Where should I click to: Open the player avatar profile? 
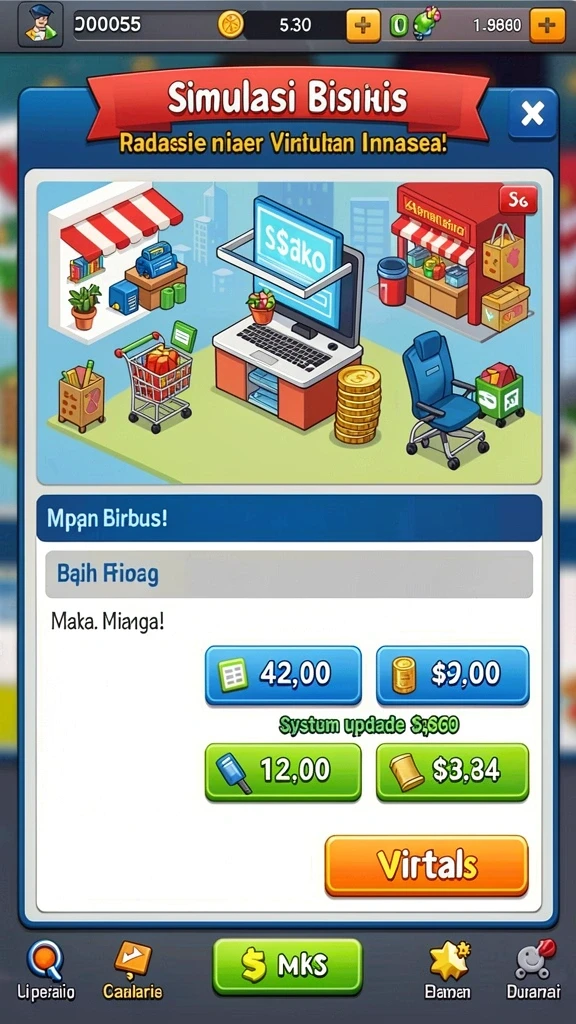40,25
